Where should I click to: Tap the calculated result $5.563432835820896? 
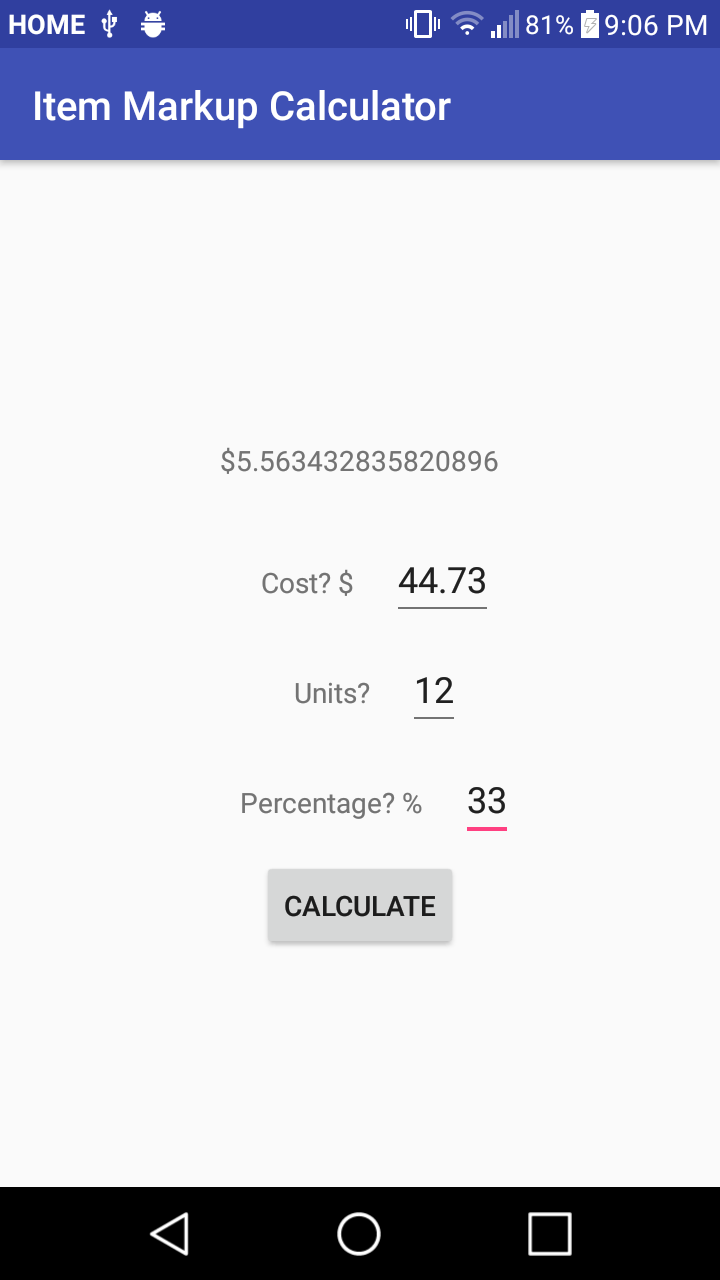click(360, 461)
